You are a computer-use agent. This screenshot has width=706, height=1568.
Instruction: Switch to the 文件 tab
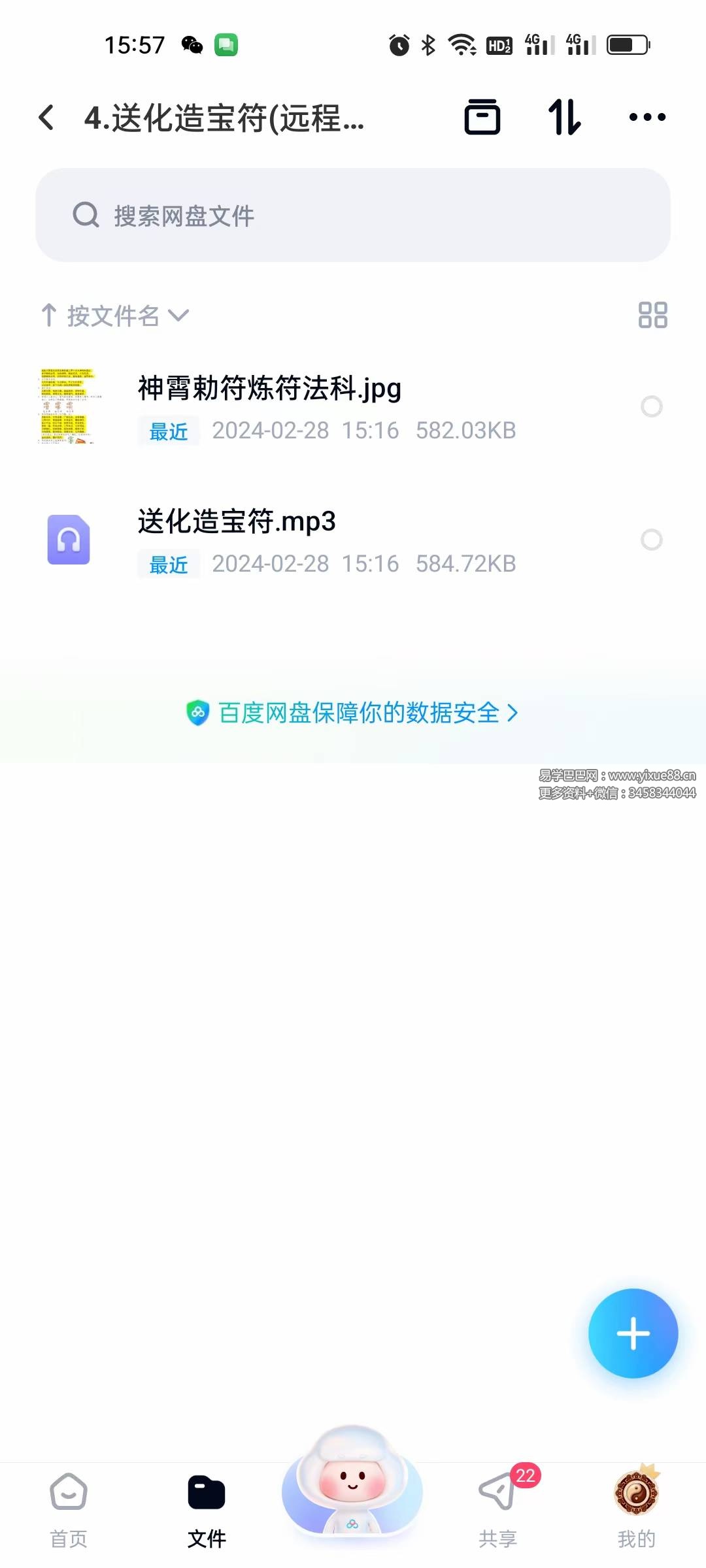pyautogui.click(x=207, y=1509)
